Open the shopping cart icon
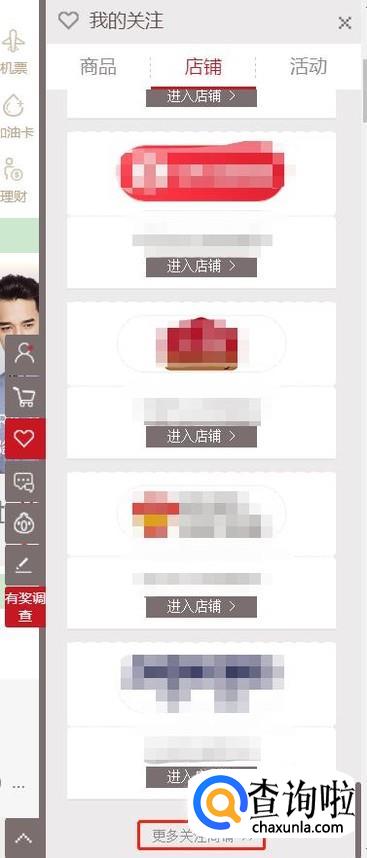The height and width of the screenshot is (858, 367). click(x=24, y=396)
